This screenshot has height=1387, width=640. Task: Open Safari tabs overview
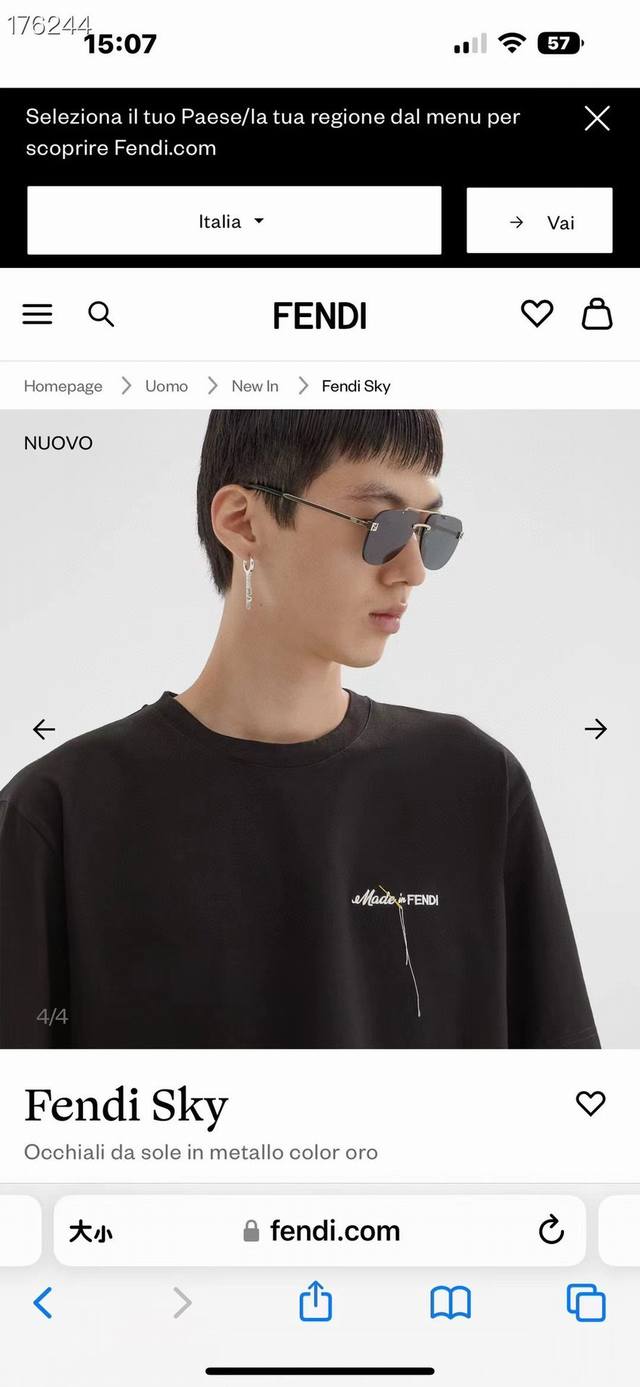pyautogui.click(x=586, y=1302)
